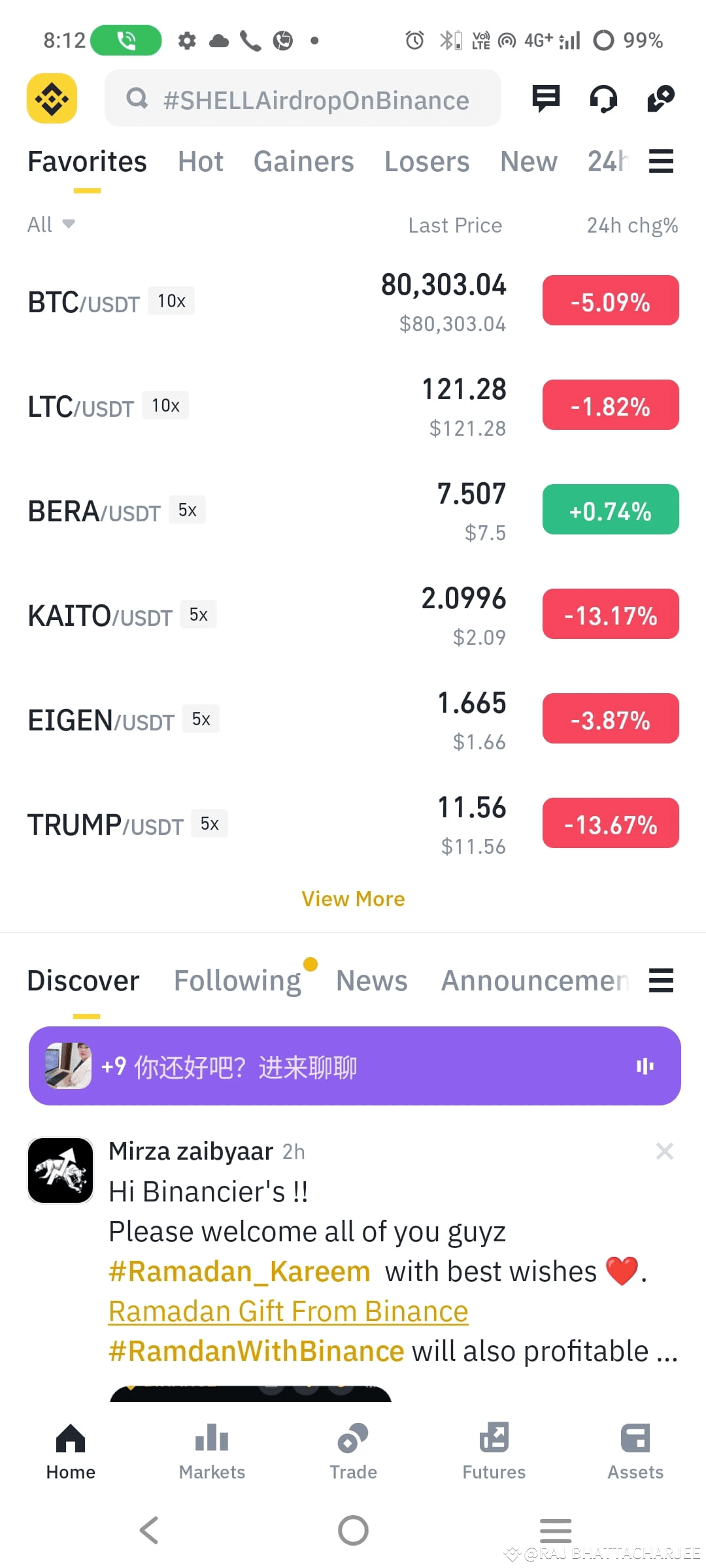Open the chat messages icon
The height and width of the screenshot is (1568, 706).
click(546, 99)
